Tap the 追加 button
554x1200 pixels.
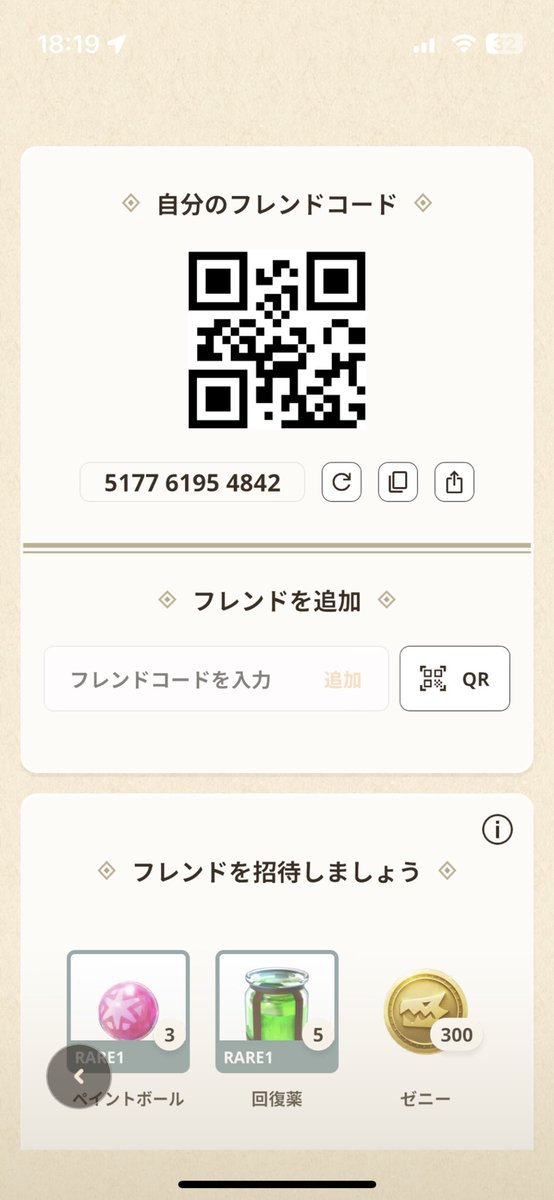tap(342, 680)
